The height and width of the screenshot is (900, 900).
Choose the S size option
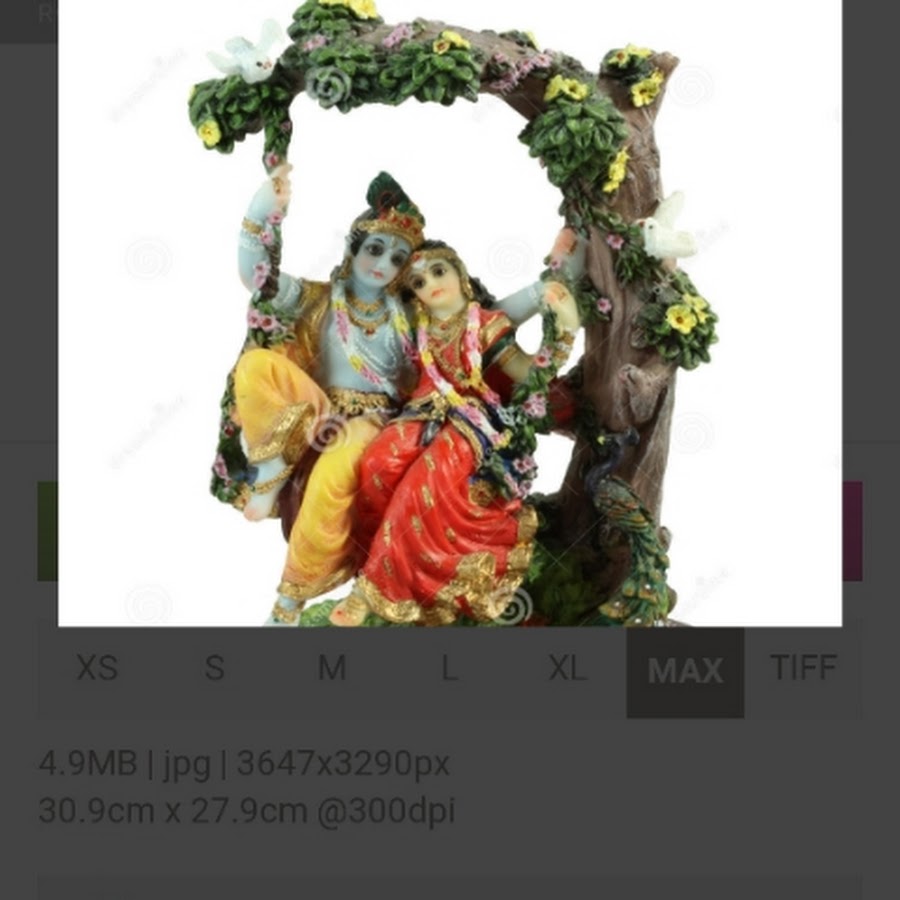click(x=214, y=669)
